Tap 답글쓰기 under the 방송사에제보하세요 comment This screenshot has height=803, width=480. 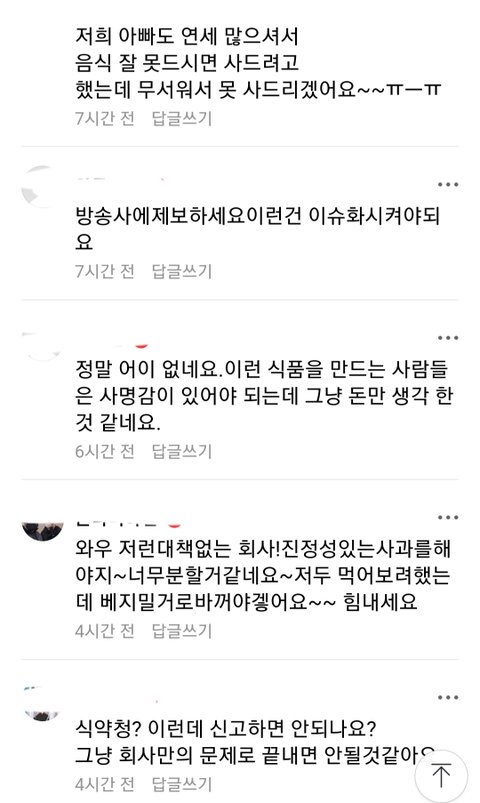pyautogui.click(x=182, y=271)
